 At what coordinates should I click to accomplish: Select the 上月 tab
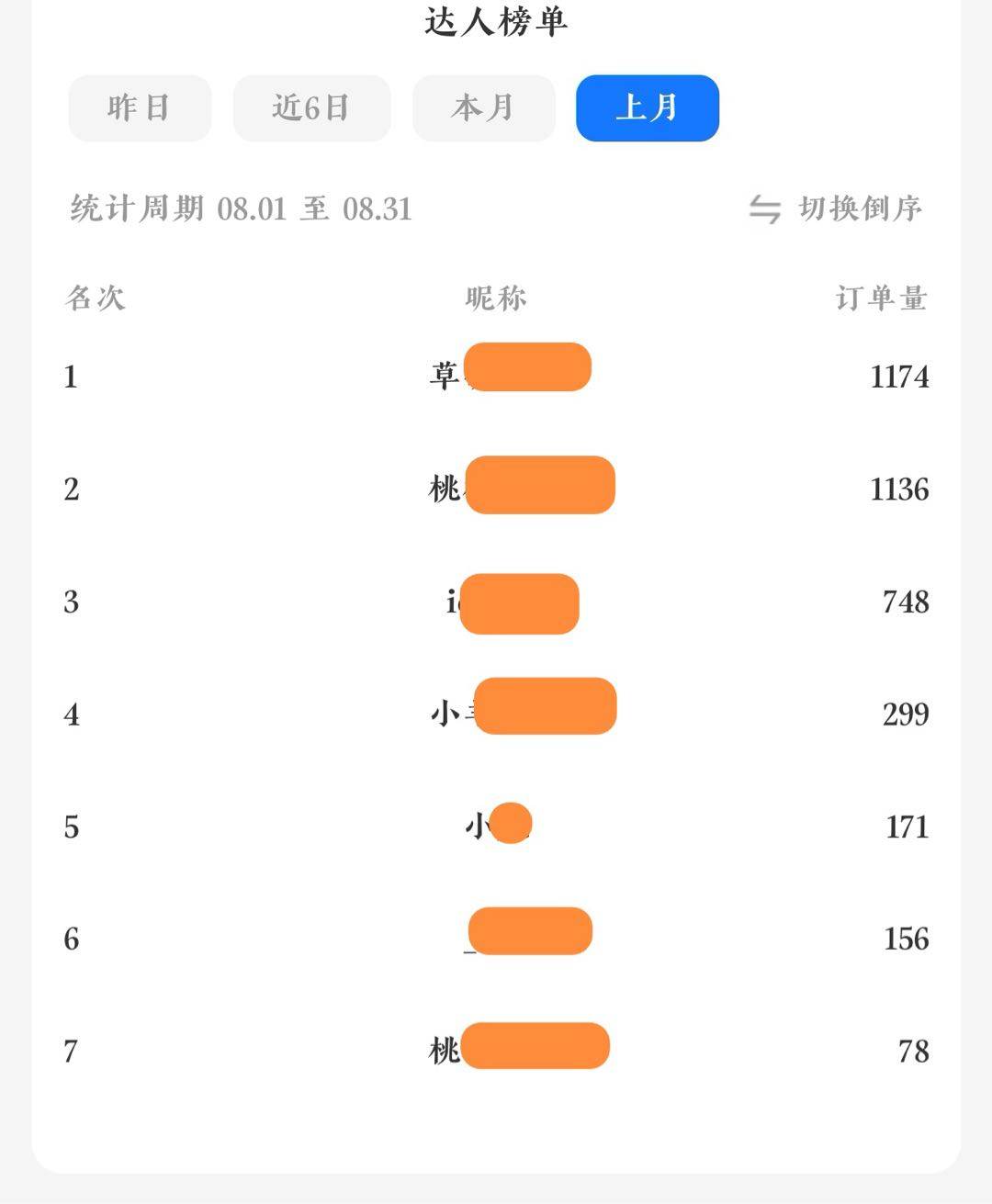pos(647,108)
